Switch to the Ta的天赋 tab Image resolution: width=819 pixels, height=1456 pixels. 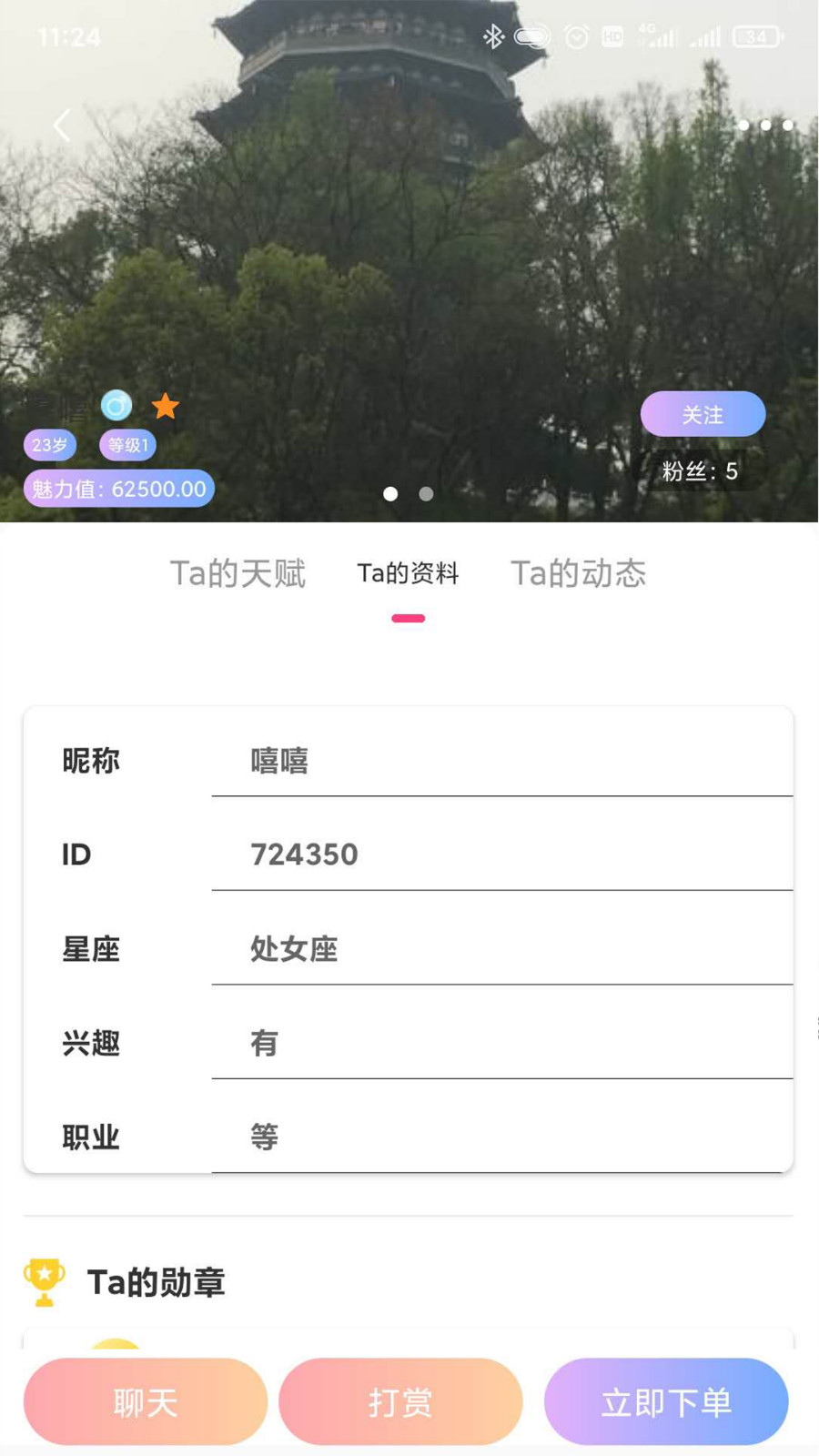(x=238, y=573)
